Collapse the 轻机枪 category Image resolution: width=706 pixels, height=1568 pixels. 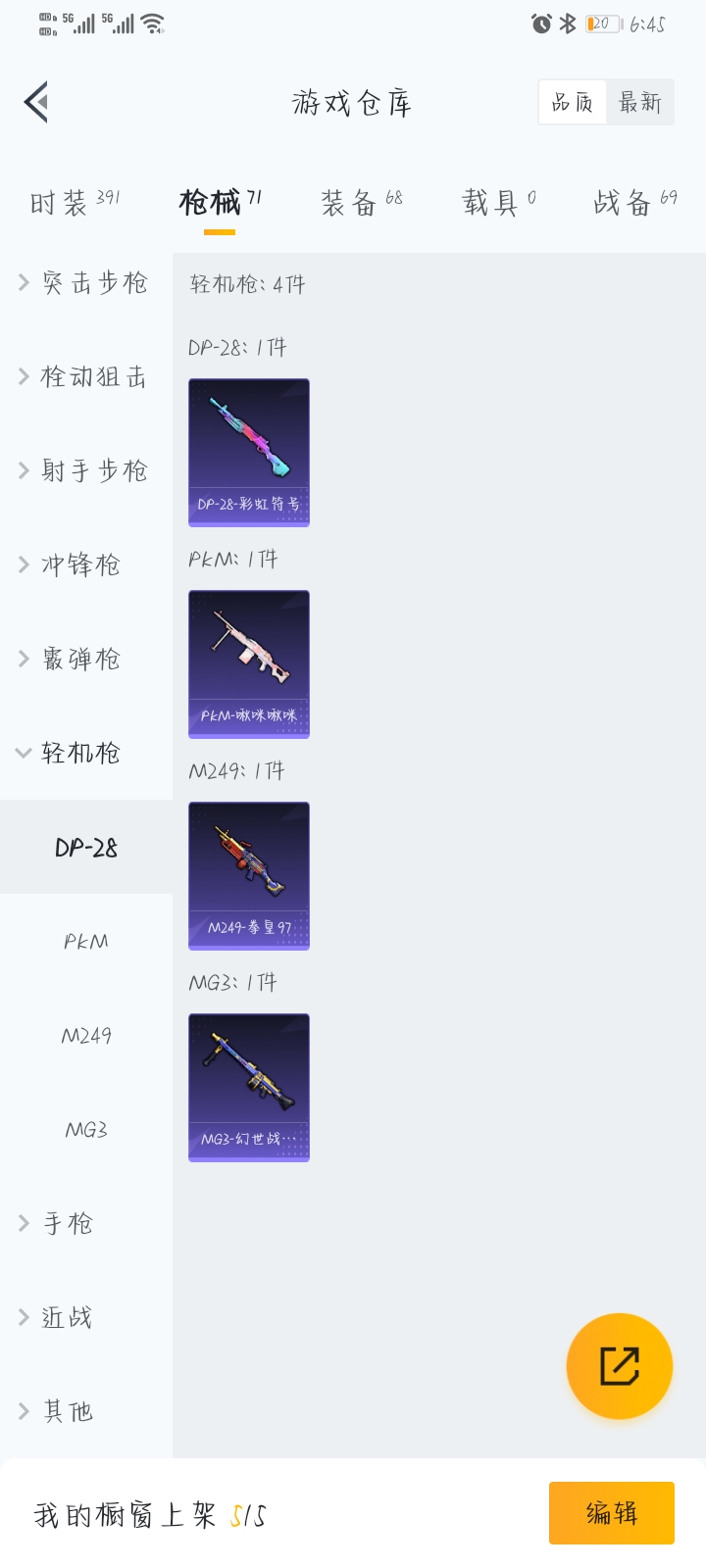86,754
